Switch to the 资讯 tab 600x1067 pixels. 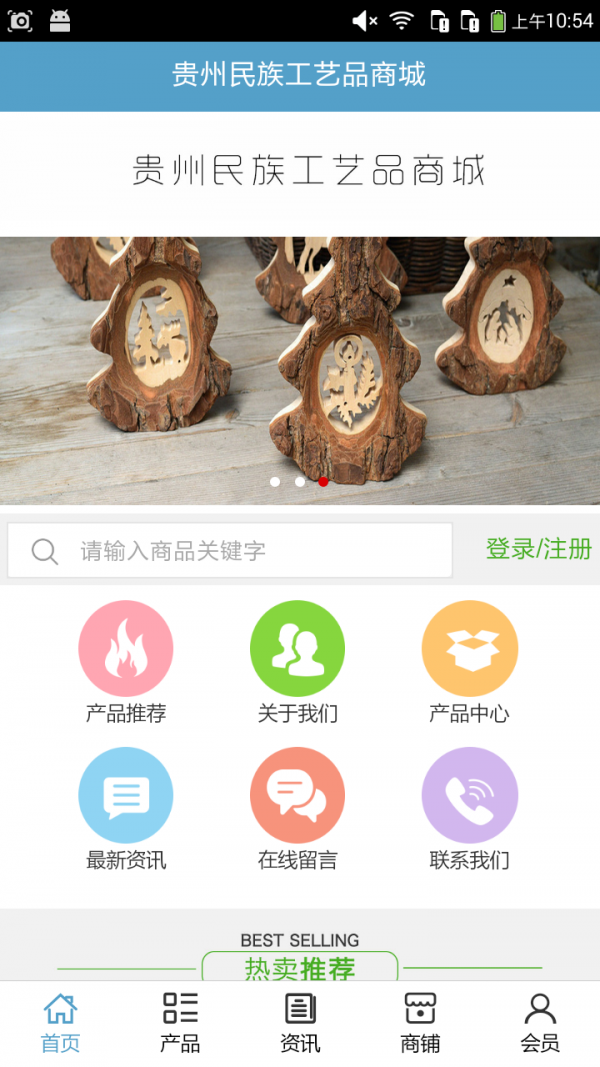click(300, 1023)
